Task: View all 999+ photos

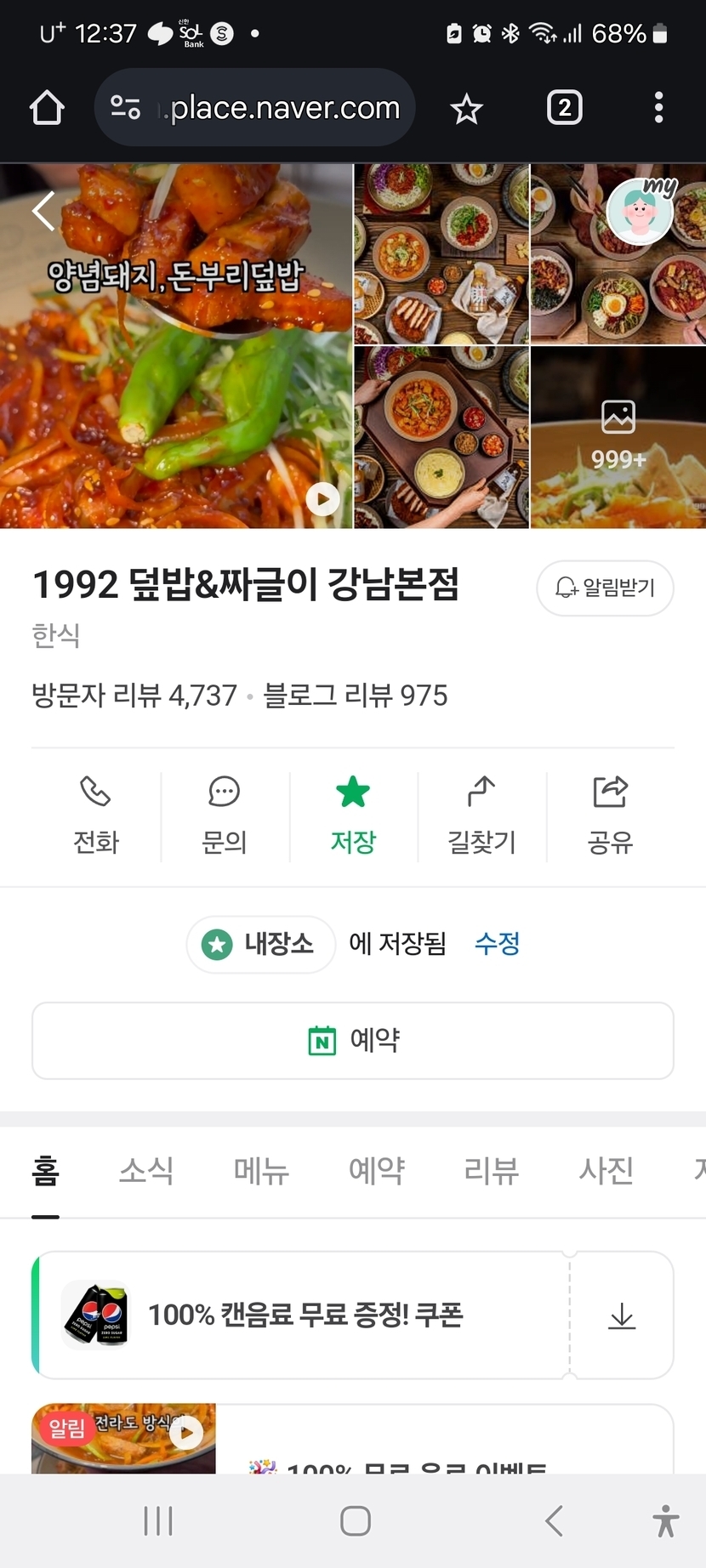Action: click(618, 437)
